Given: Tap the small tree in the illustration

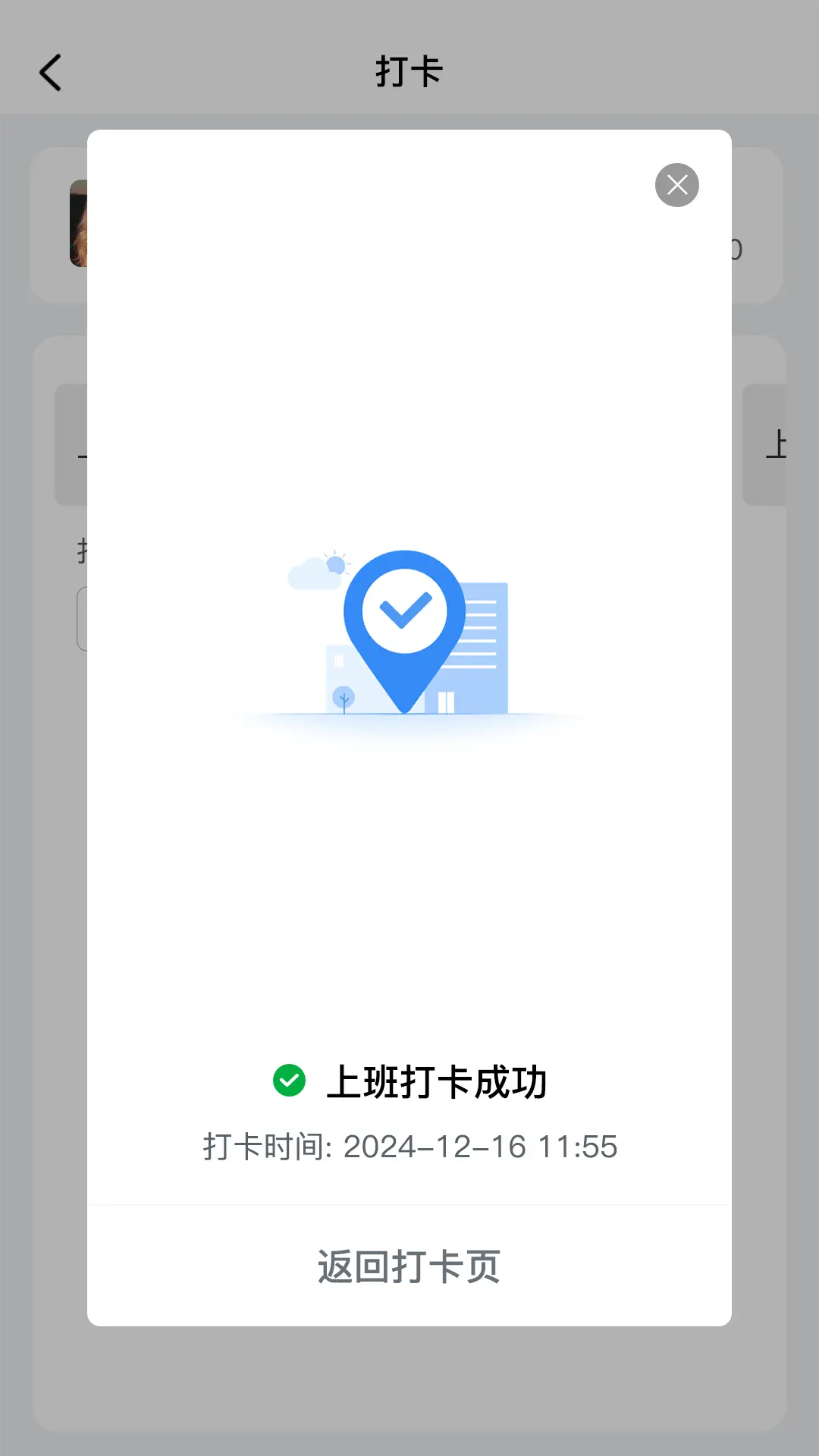Looking at the screenshot, I should (x=345, y=698).
